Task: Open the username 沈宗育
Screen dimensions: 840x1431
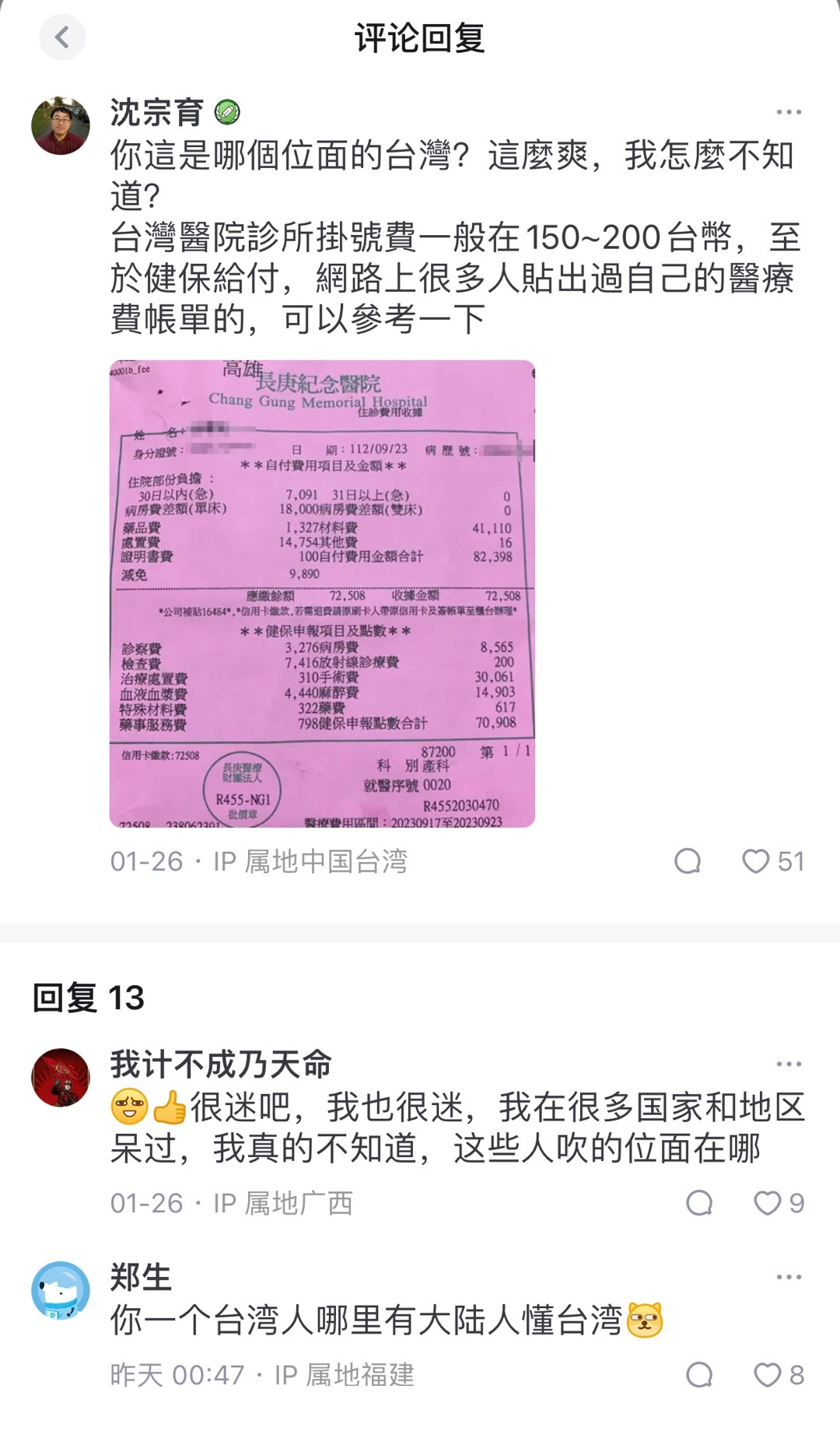Action: (156, 113)
